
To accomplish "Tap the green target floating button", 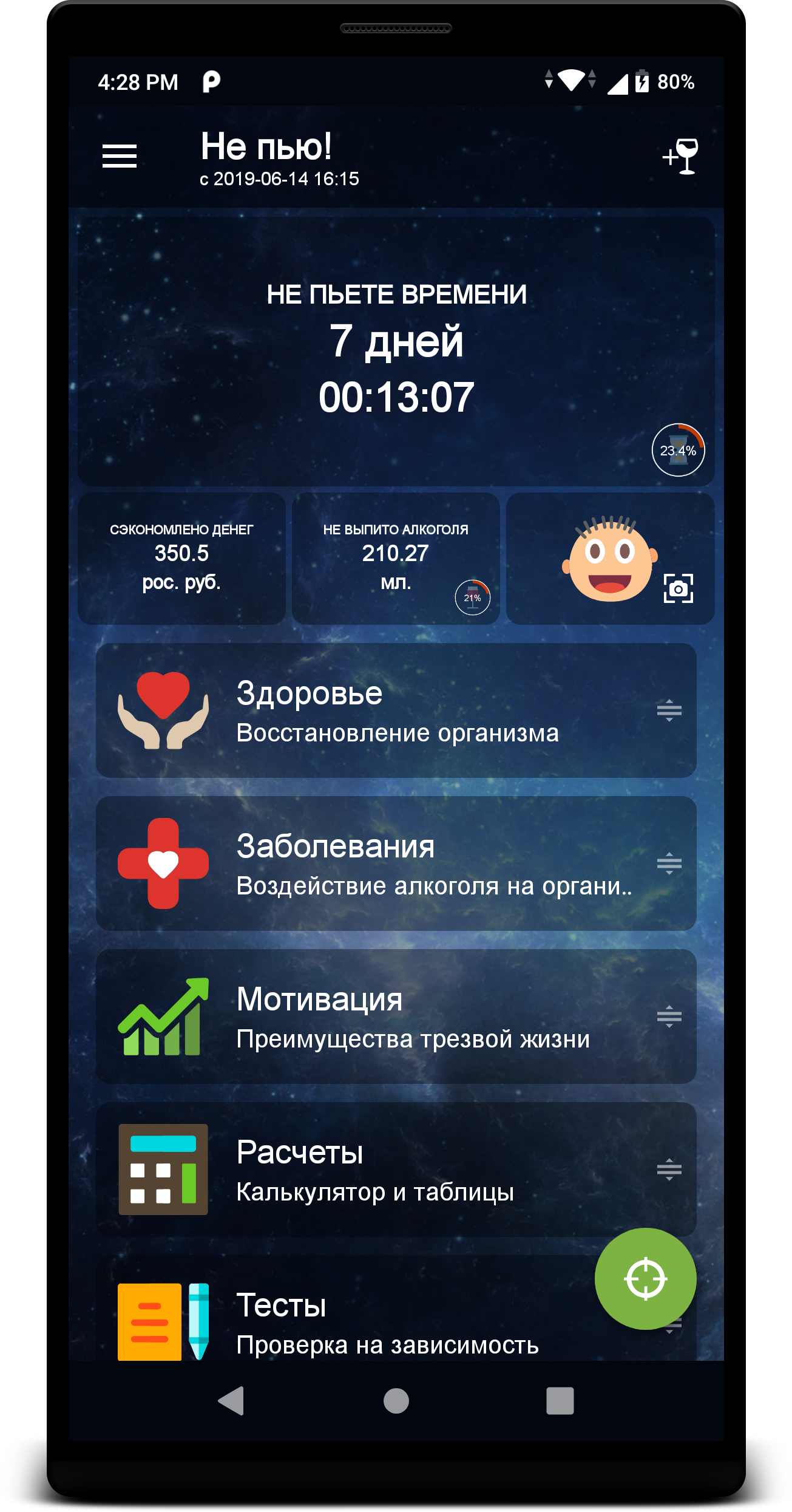I will 645,1278.
